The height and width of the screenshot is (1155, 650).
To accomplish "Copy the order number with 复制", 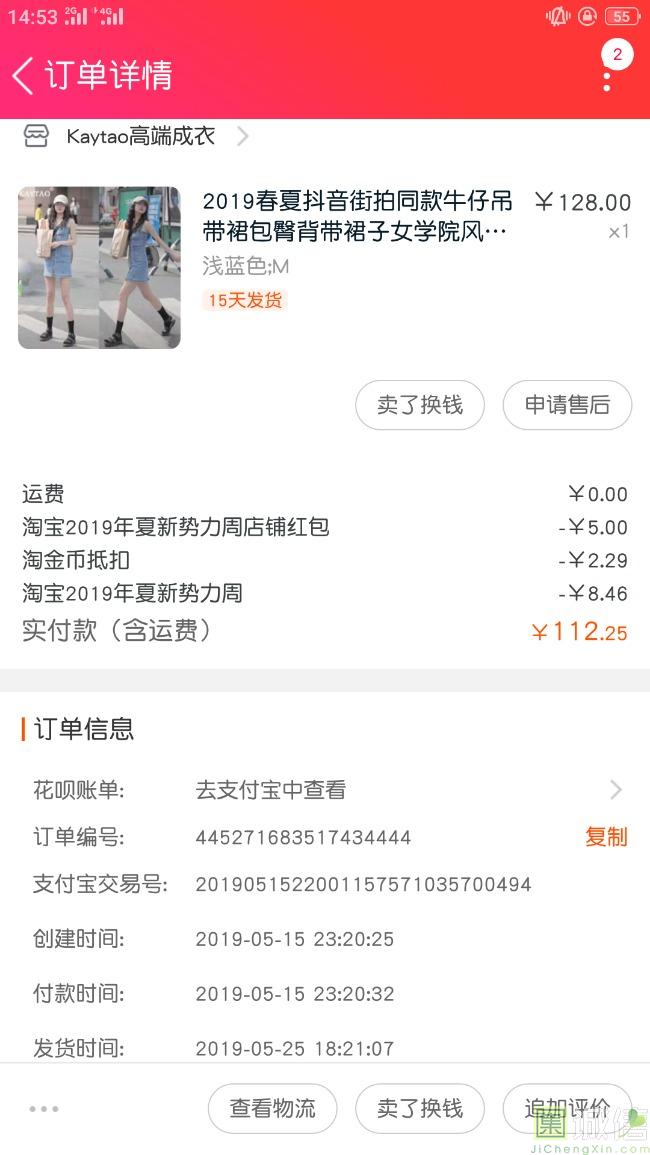I will (x=606, y=837).
